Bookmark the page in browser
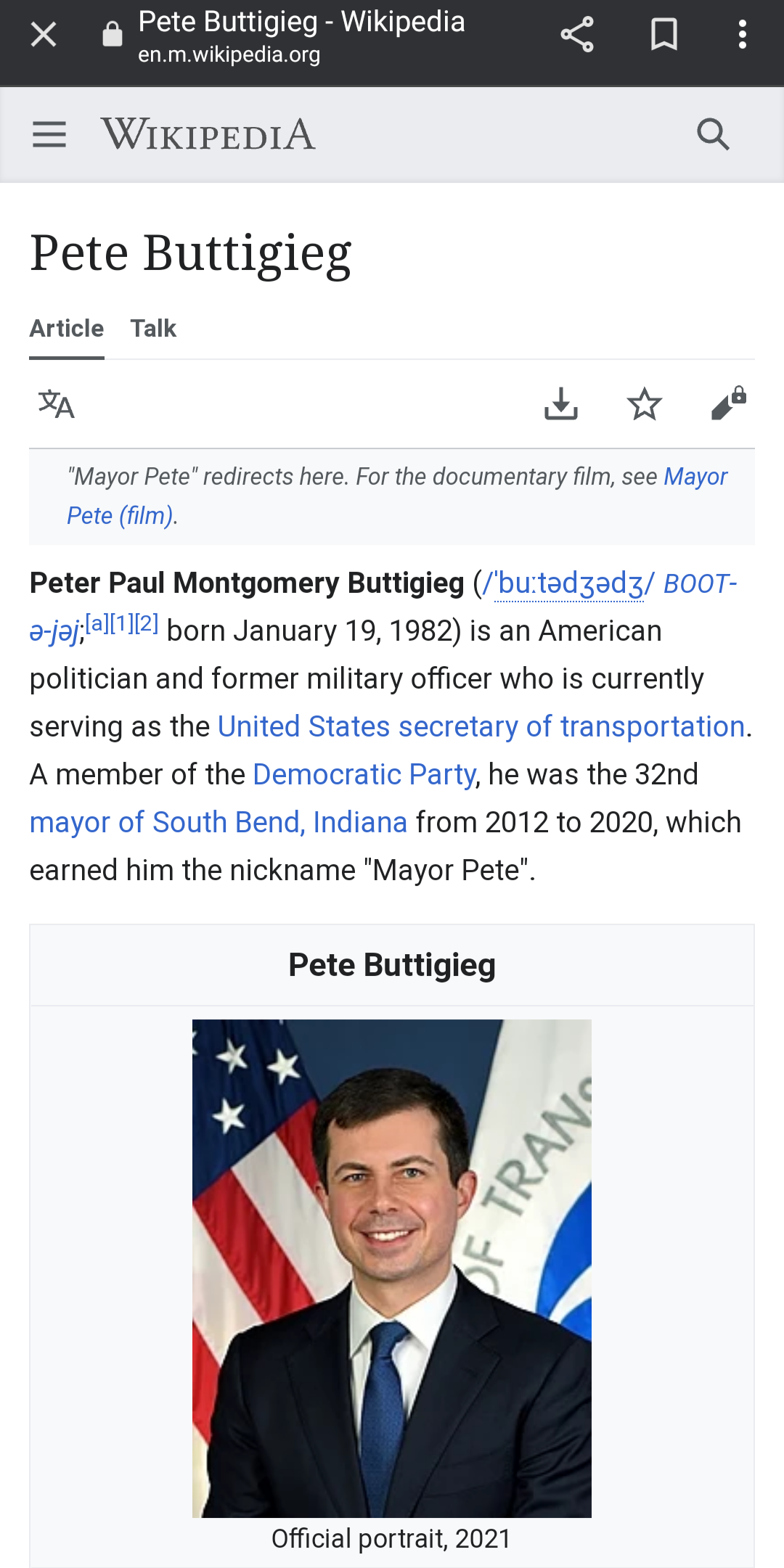The width and height of the screenshot is (784, 1568). point(664,34)
